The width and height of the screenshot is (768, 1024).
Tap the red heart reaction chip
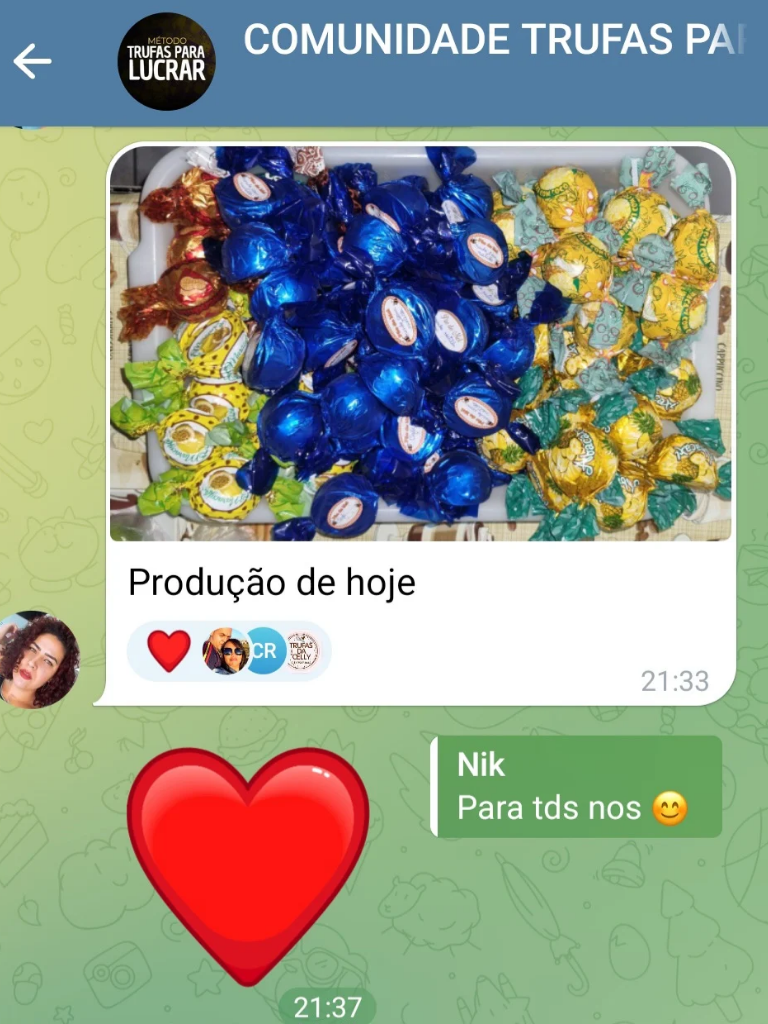169,651
